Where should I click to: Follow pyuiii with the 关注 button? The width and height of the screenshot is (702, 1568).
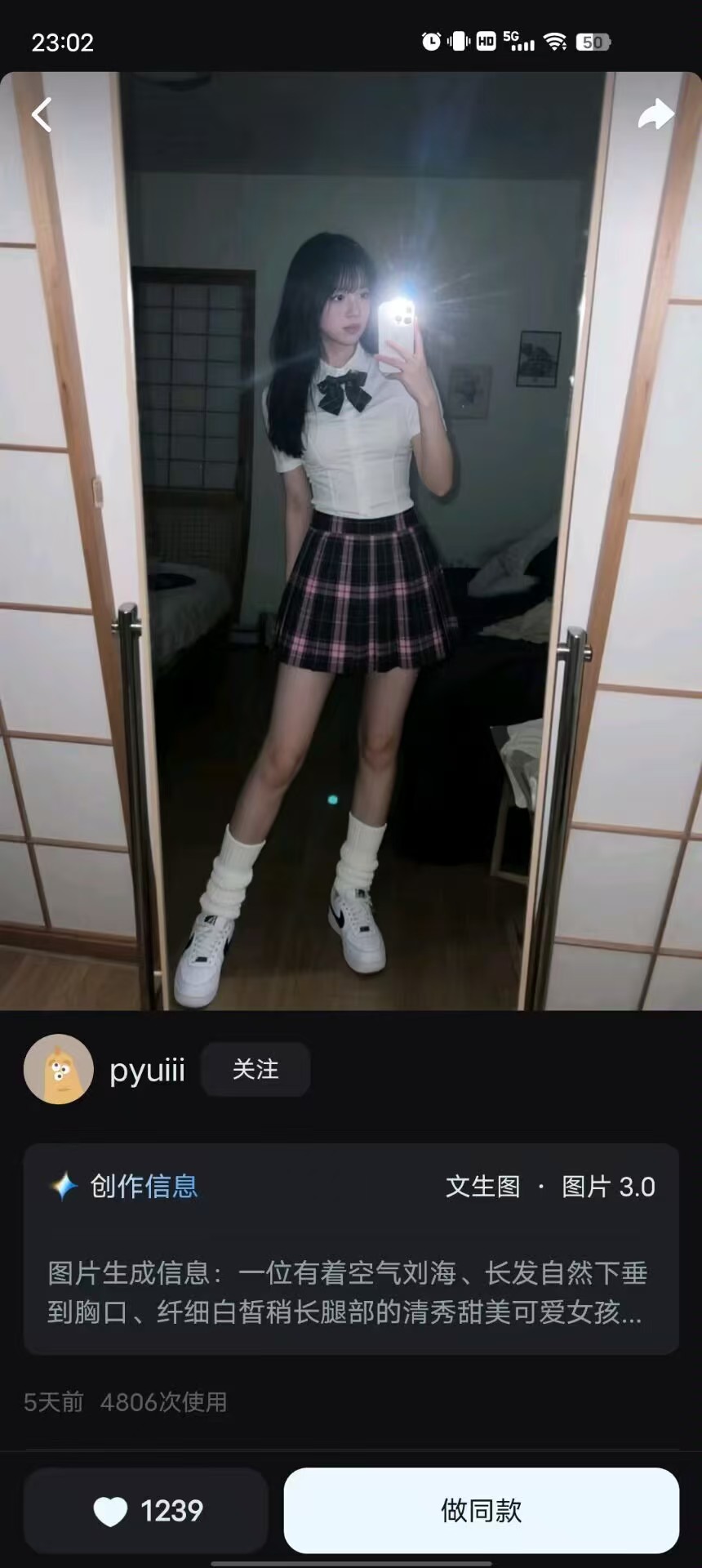click(x=255, y=1069)
